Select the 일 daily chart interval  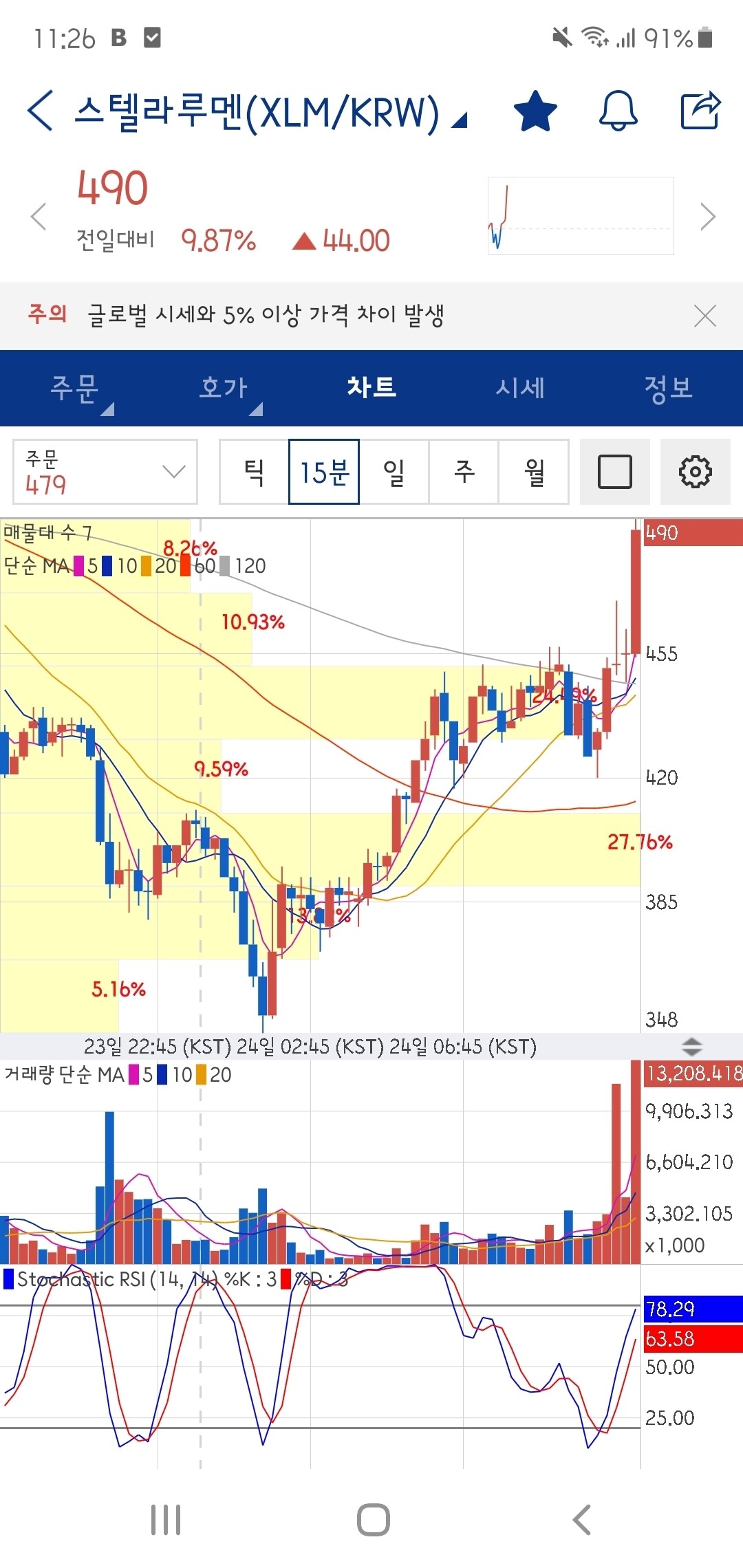click(394, 472)
